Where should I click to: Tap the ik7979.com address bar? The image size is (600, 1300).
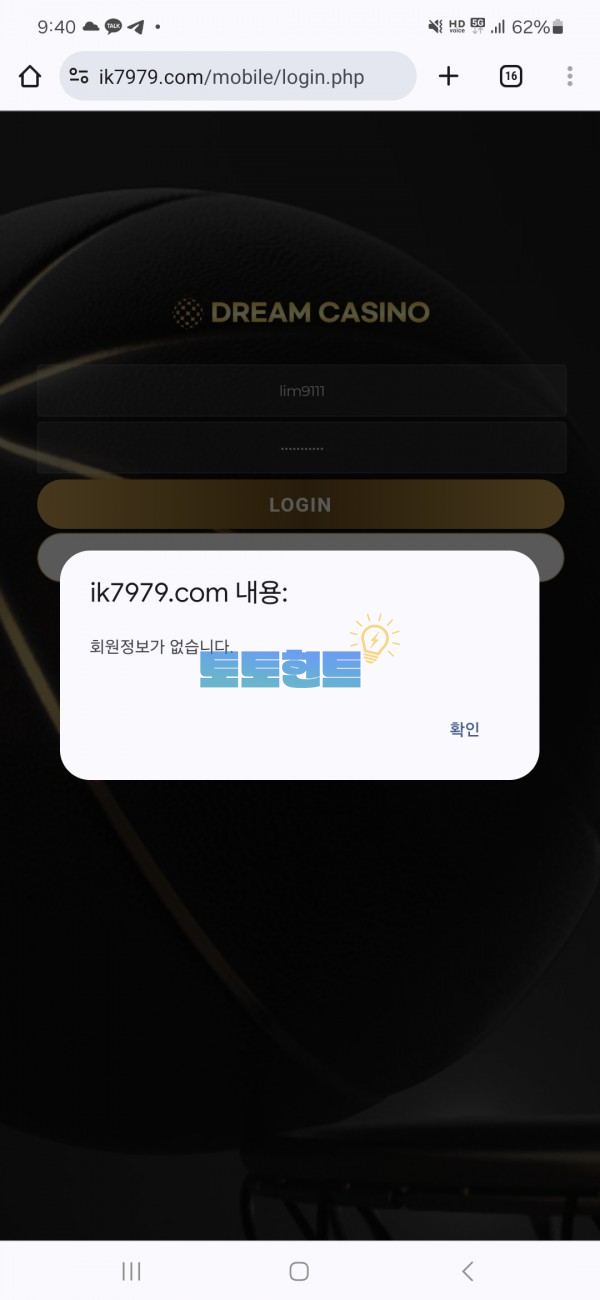point(238,77)
